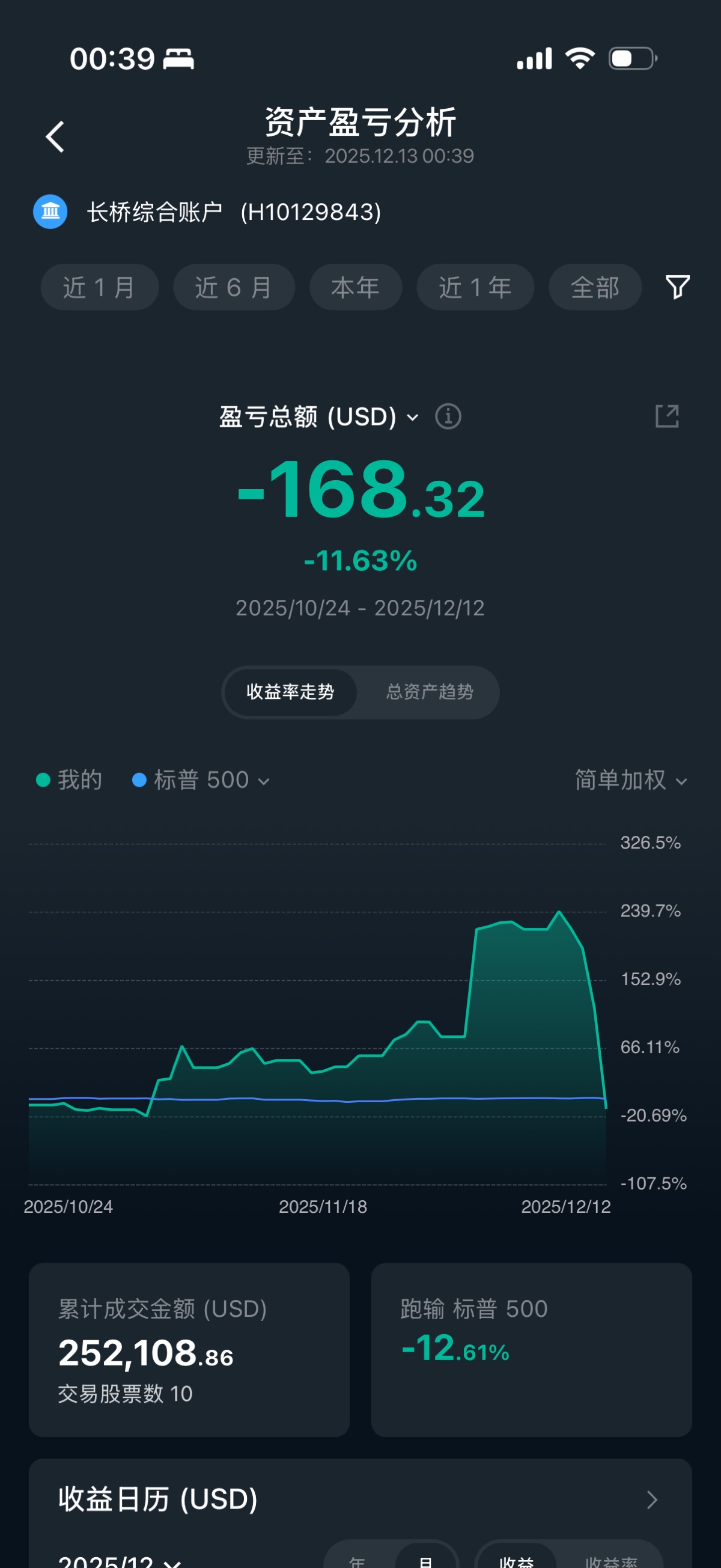Switch to the 收益率走势 tab
Viewport: 721px width, 1568px height.
coord(290,692)
